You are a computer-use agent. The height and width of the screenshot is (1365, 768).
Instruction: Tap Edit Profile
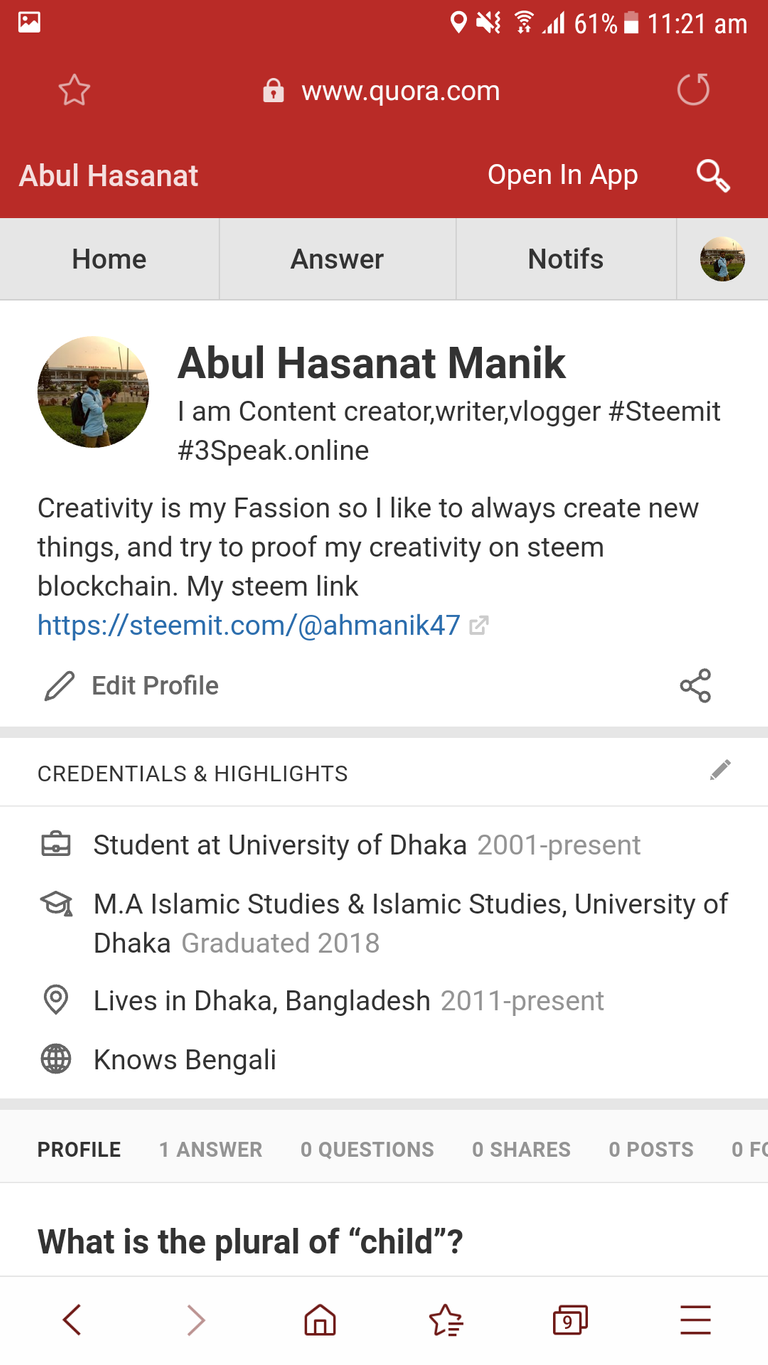[154, 686]
